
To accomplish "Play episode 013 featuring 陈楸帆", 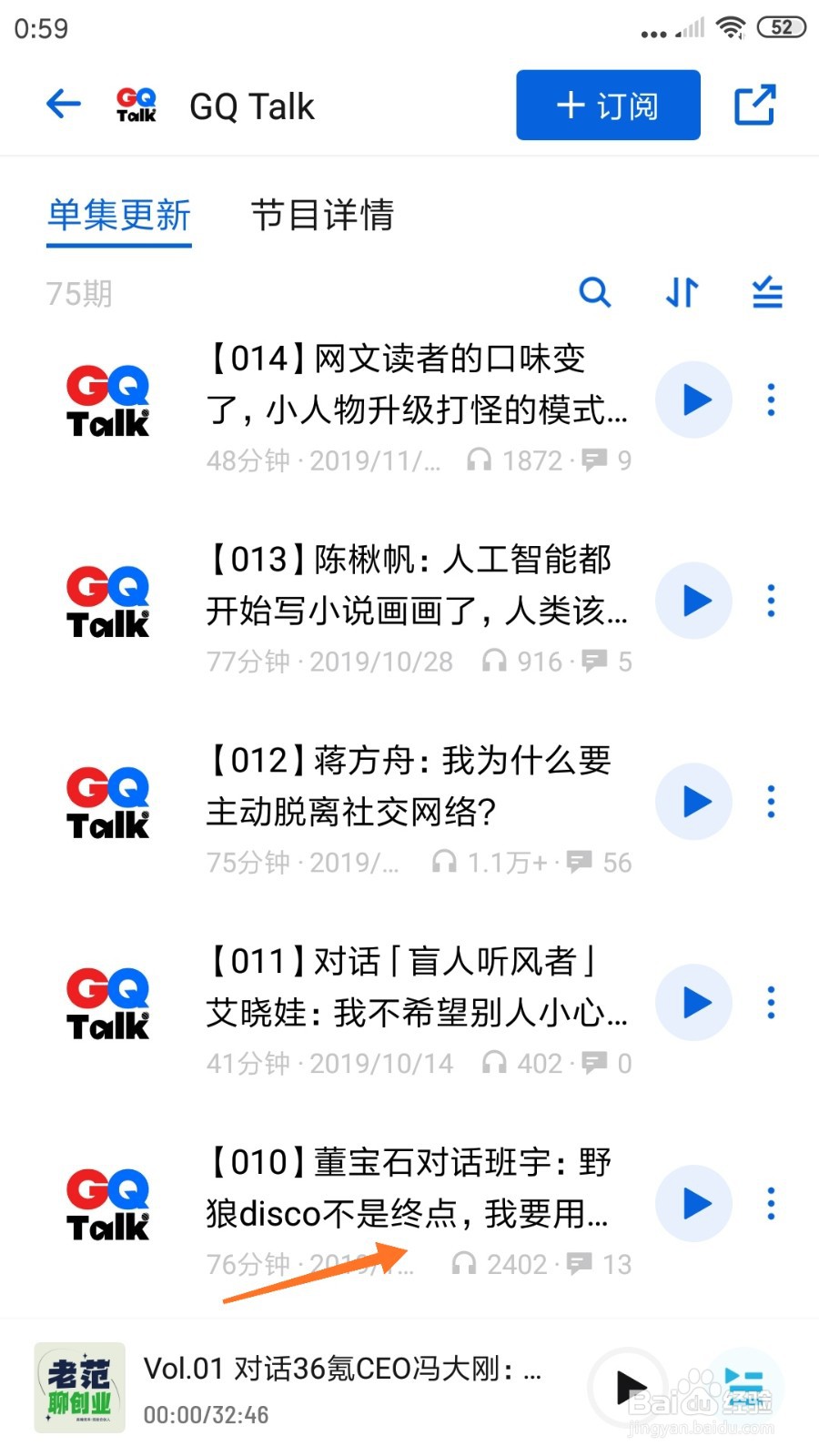I will [x=693, y=601].
